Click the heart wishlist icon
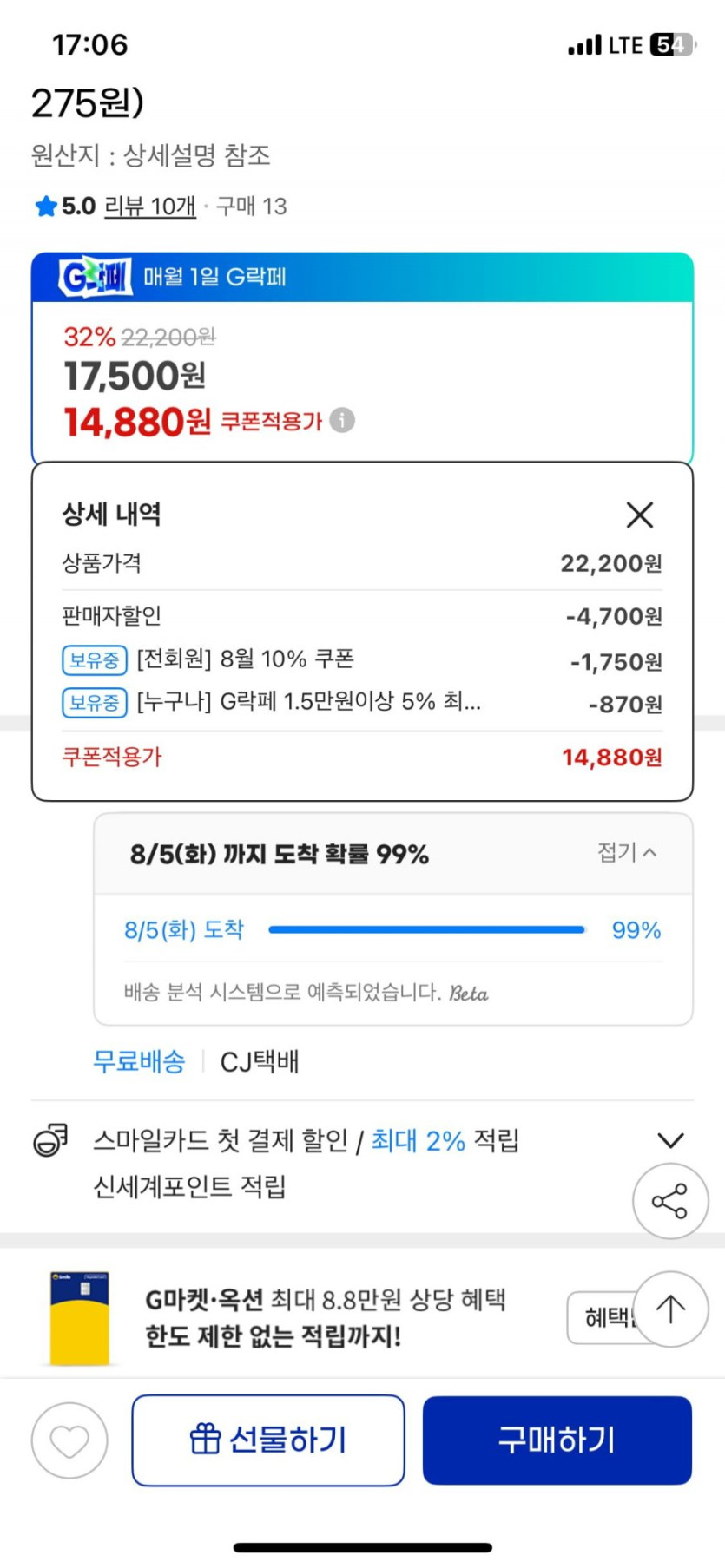Image resolution: width=725 pixels, height=1568 pixels. tap(70, 1440)
